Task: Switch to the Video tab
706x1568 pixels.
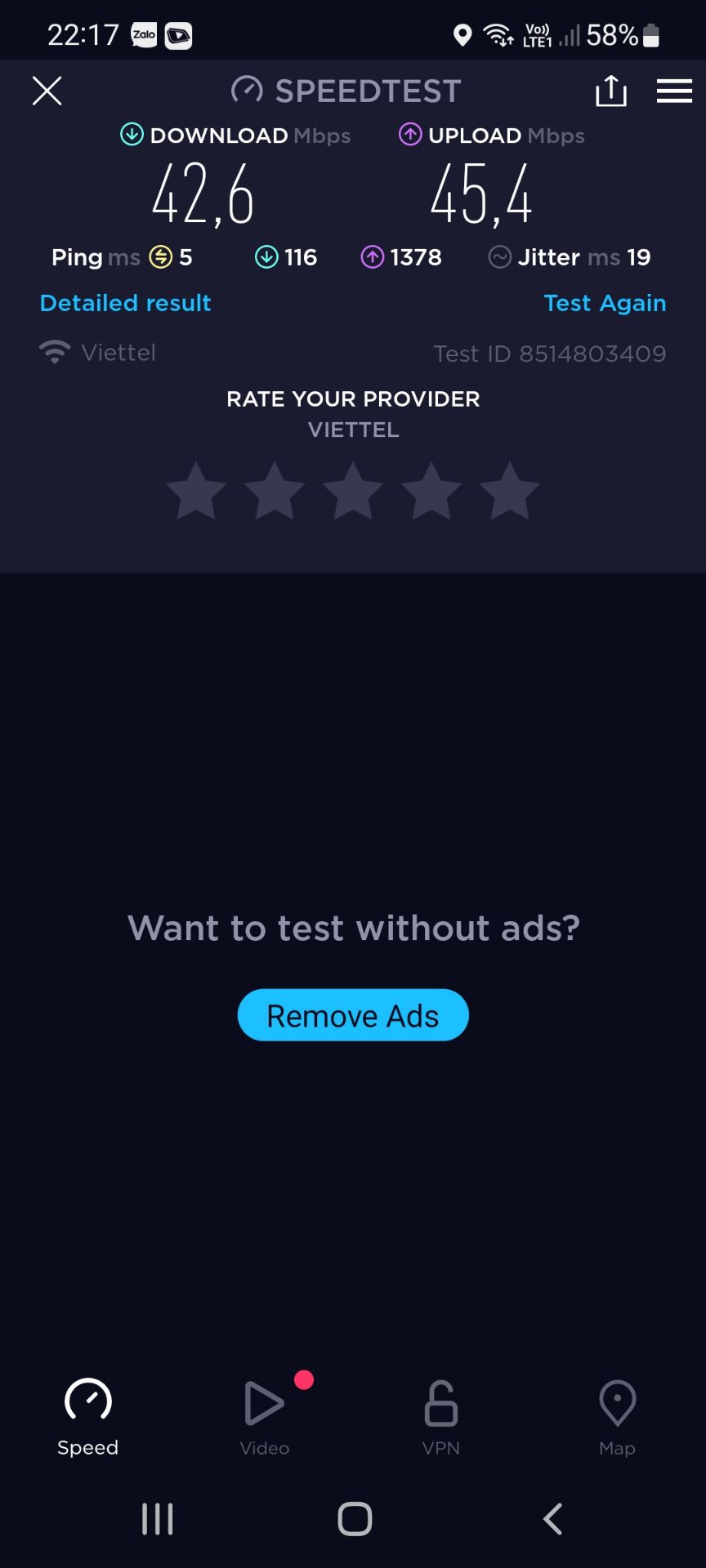Action: [x=265, y=1417]
